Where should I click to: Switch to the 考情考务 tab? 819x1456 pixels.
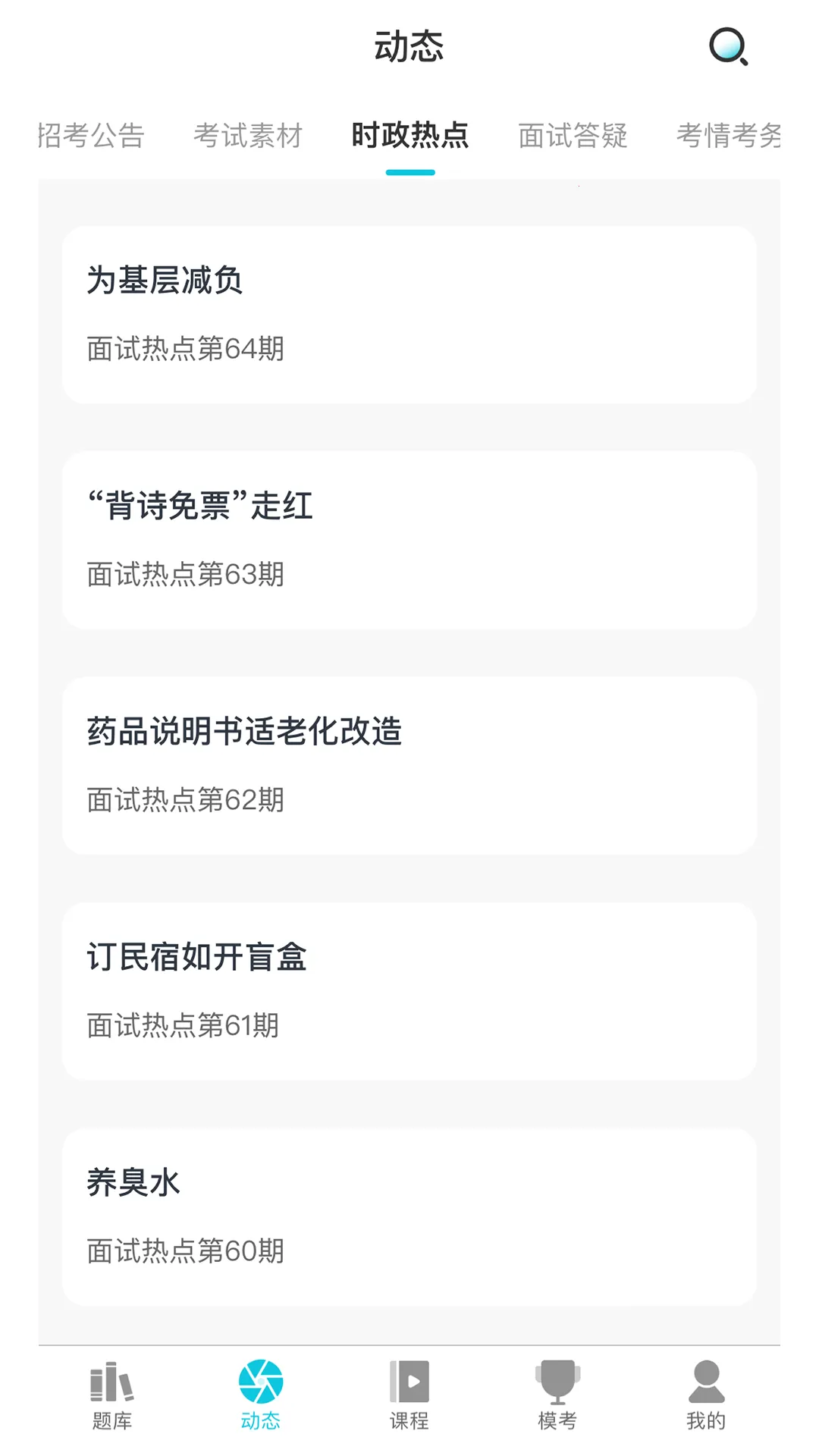729,135
